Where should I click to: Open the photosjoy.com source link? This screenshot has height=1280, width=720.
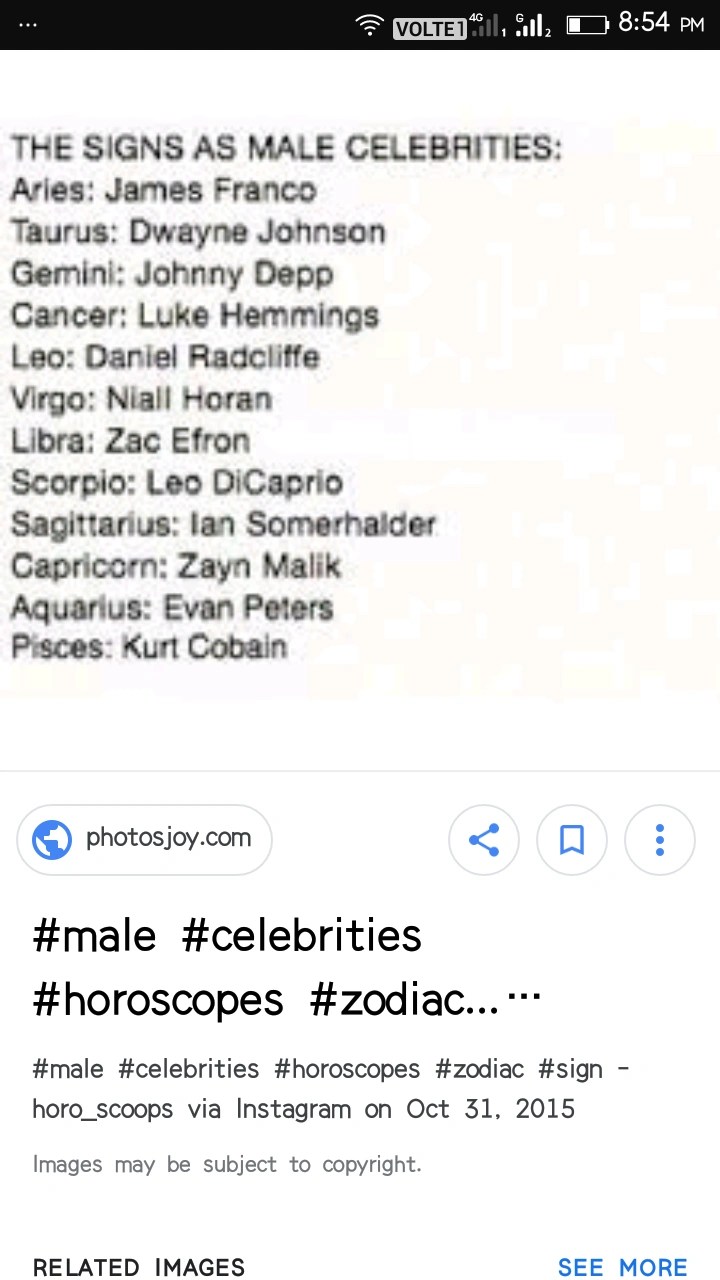[x=144, y=839]
